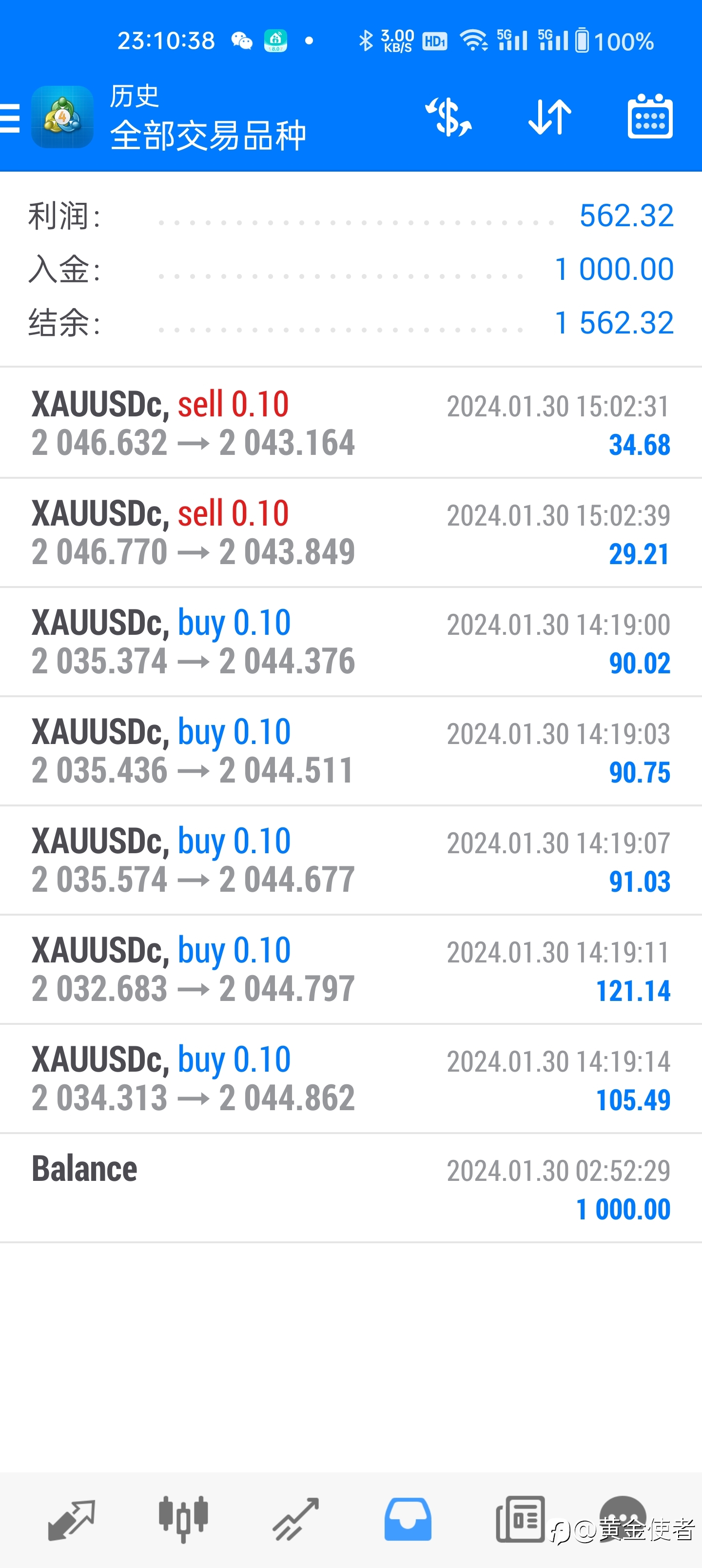Open sell trade with 34.68 profit
The image size is (702, 1568).
pyautogui.click(x=351, y=423)
